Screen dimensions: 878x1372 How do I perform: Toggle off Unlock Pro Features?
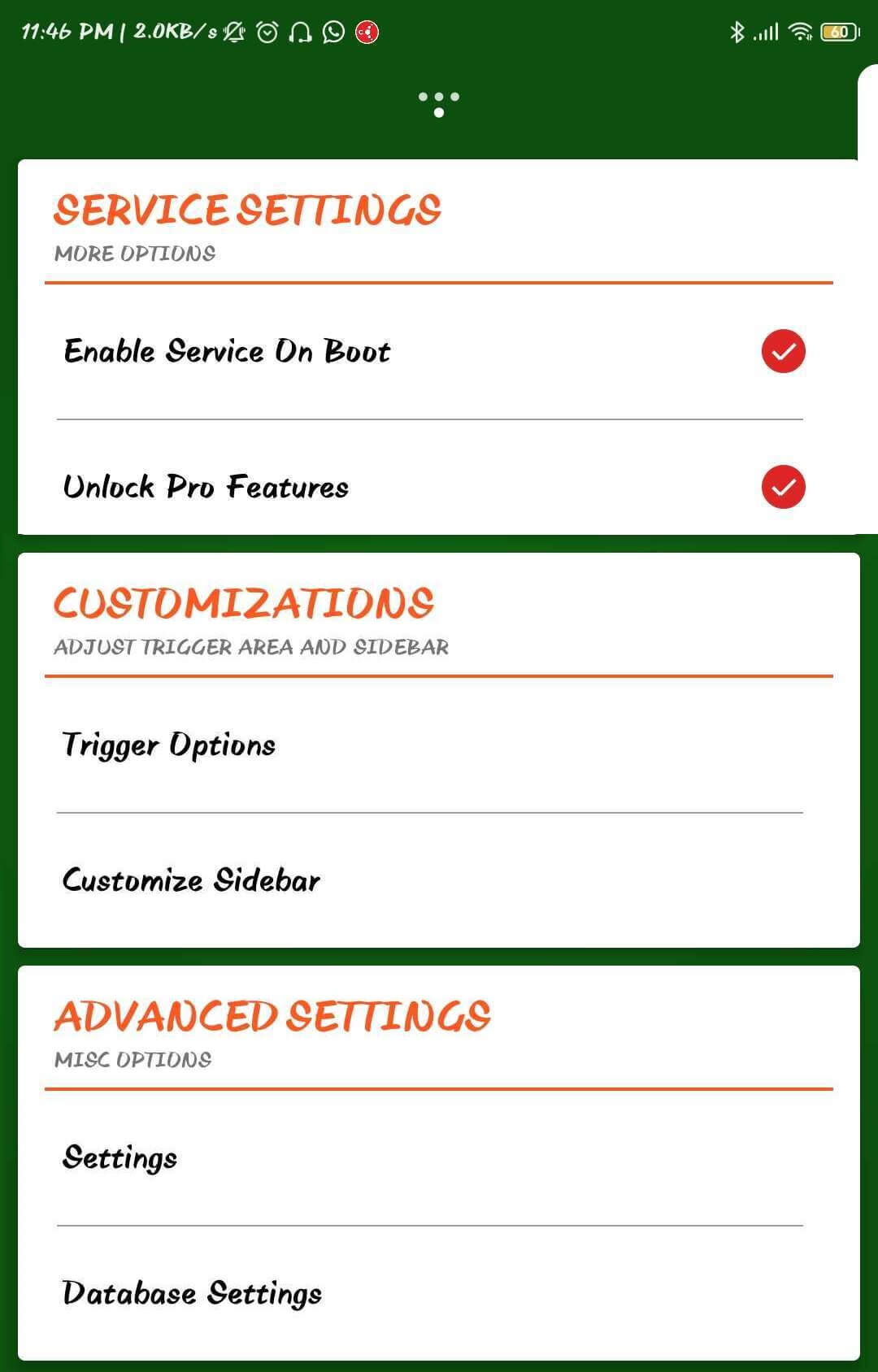[782, 488]
